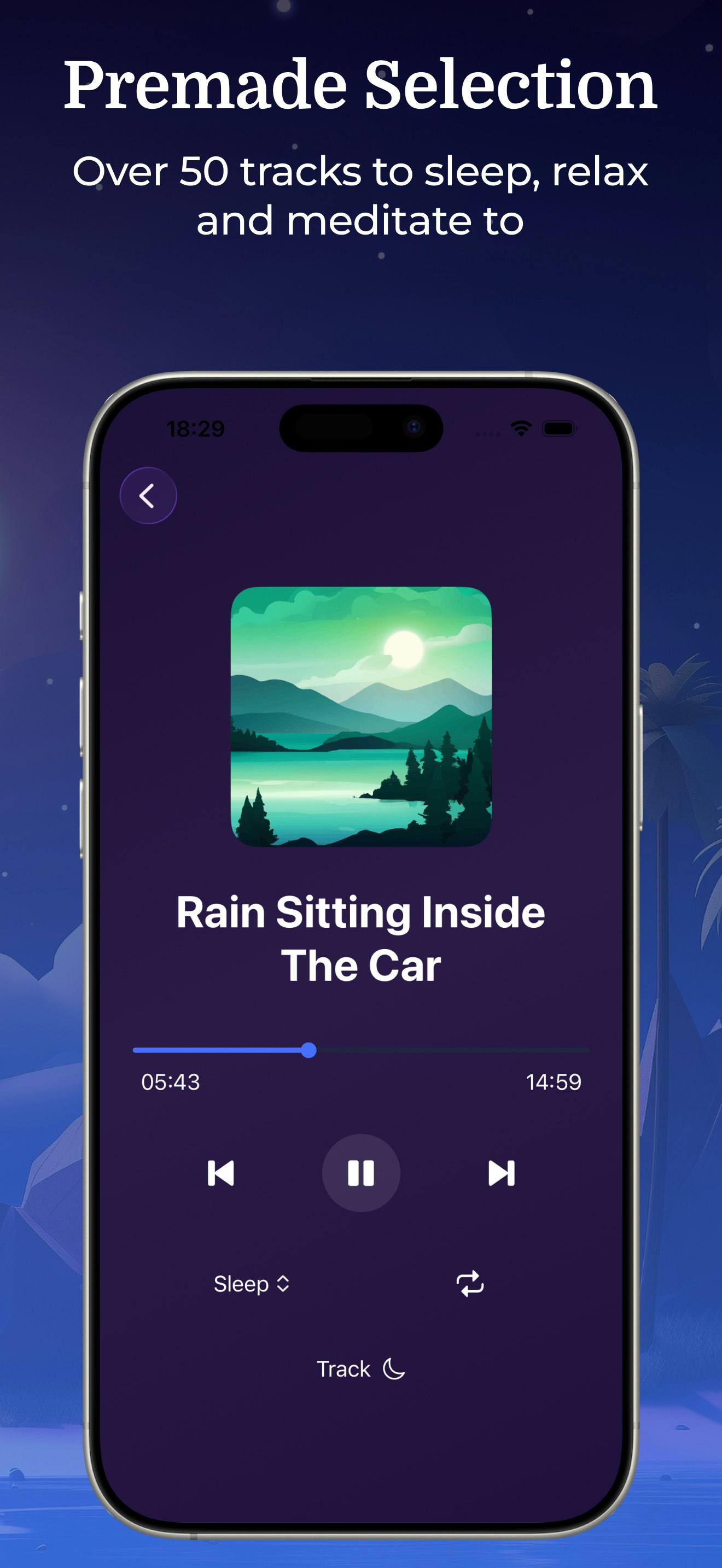
Task: Toggle playback with the pause control
Action: [361, 1175]
